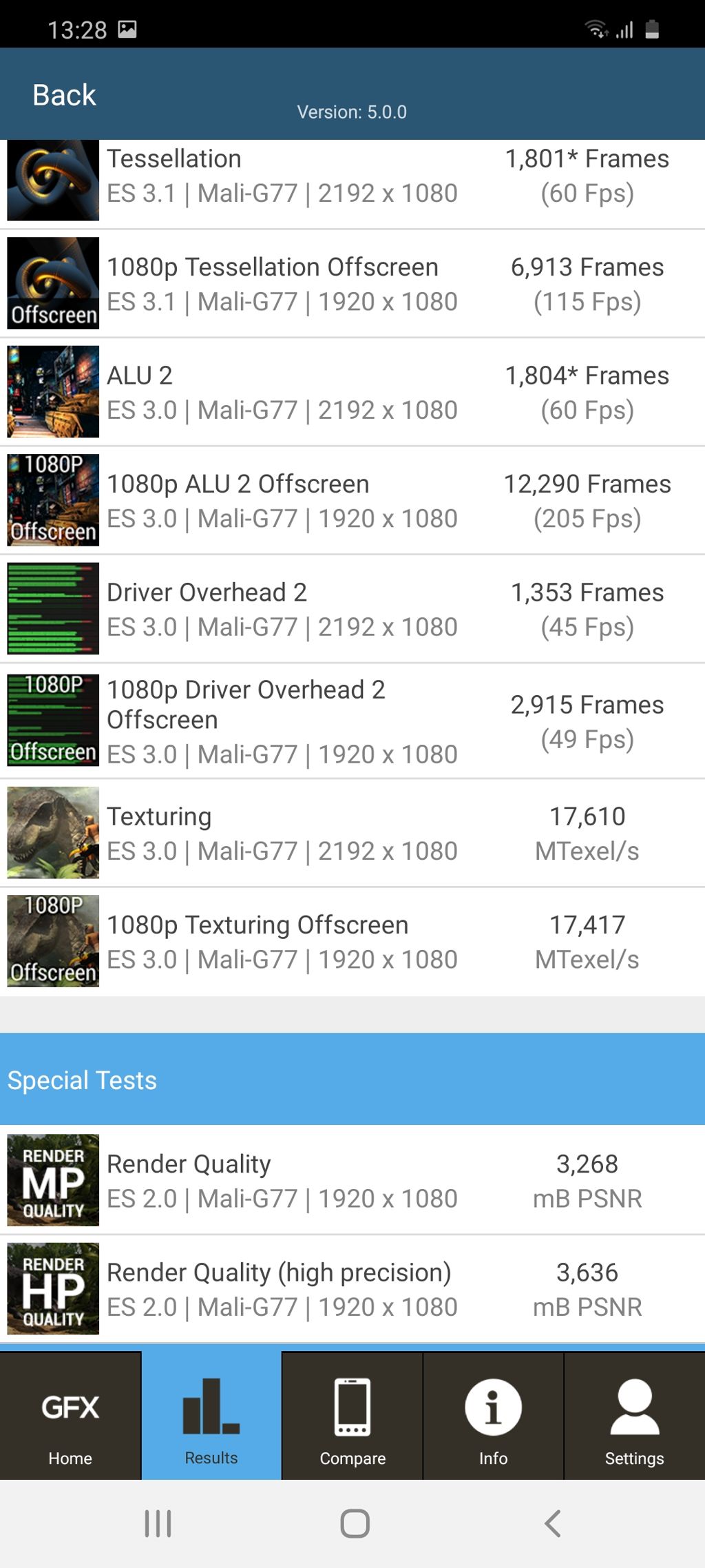705x1568 pixels.
Task: Go to the Settings tab
Action: (x=634, y=1416)
